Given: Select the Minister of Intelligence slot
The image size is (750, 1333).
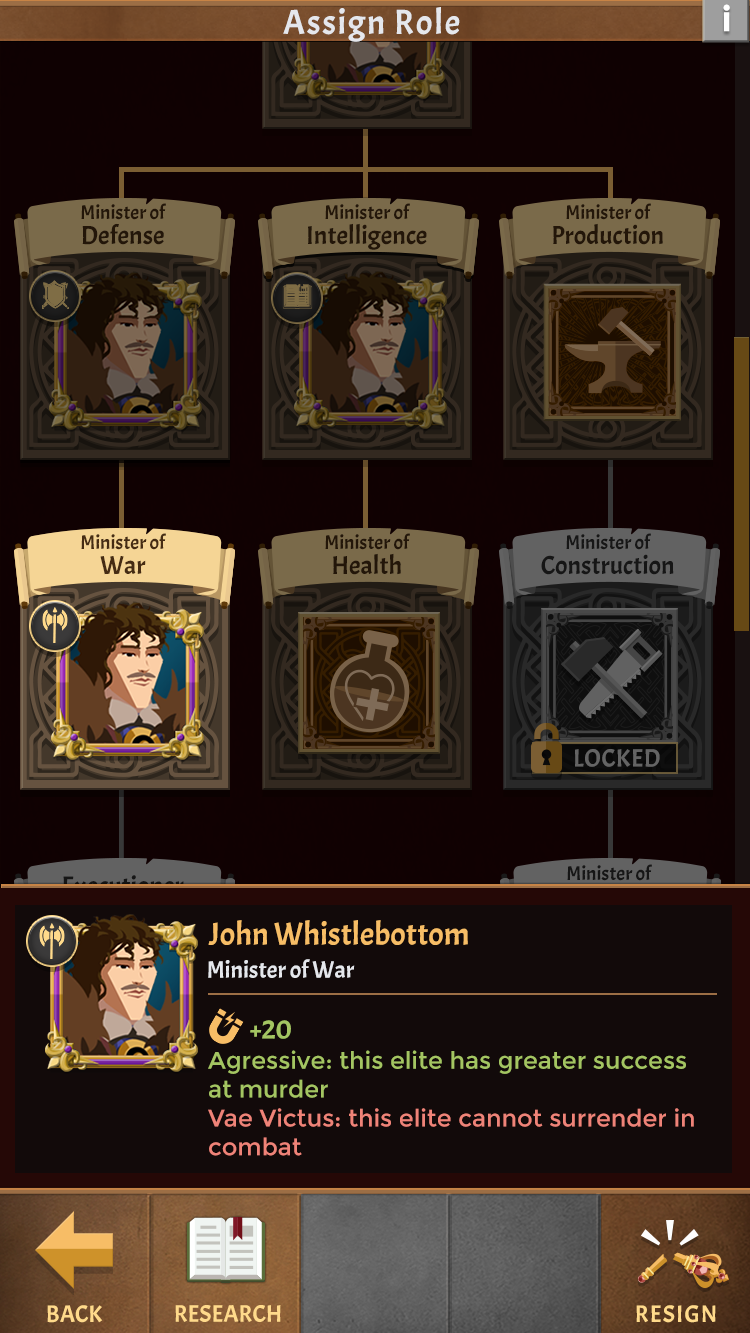Looking at the screenshot, I should [366, 352].
